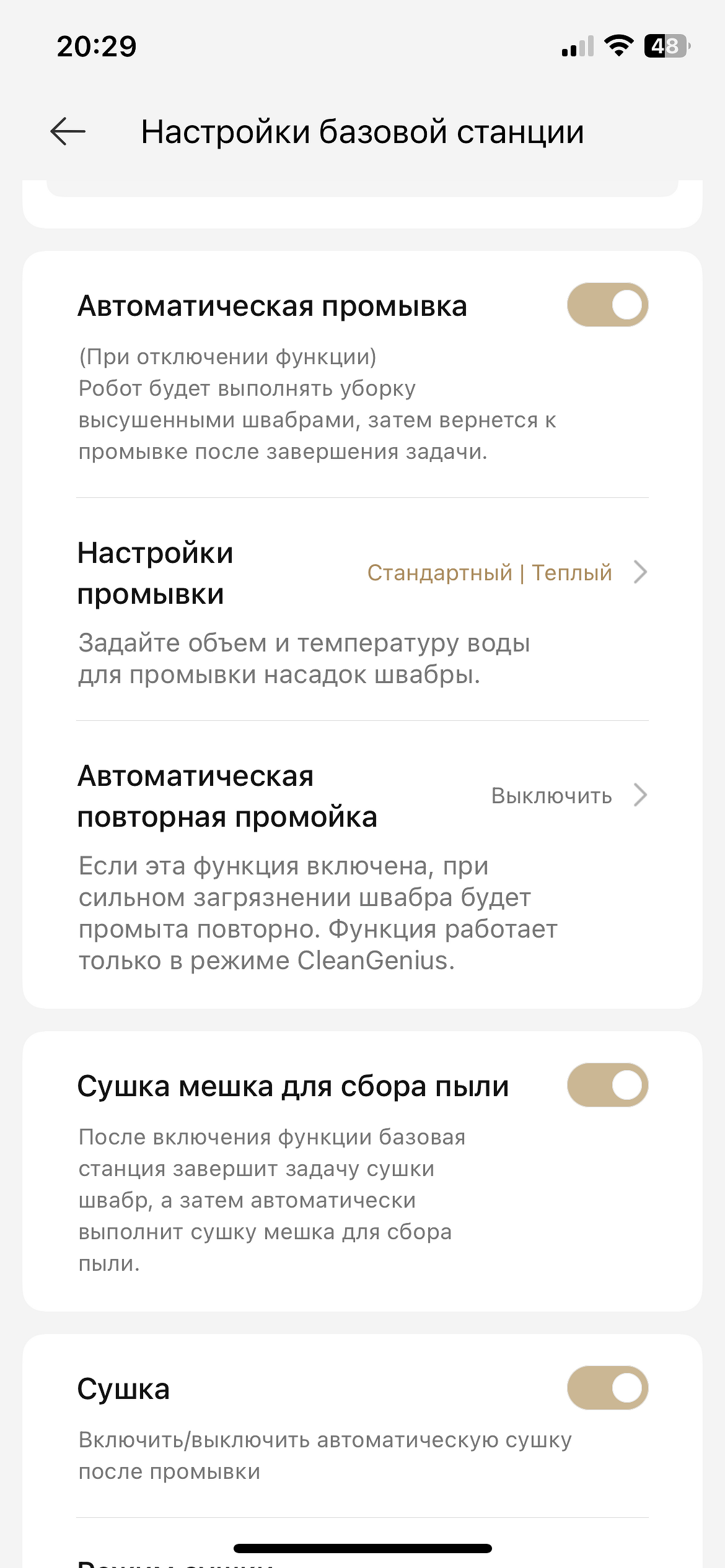Go back from base station settings
Screen dimensions: 725x1568
(x=68, y=131)
